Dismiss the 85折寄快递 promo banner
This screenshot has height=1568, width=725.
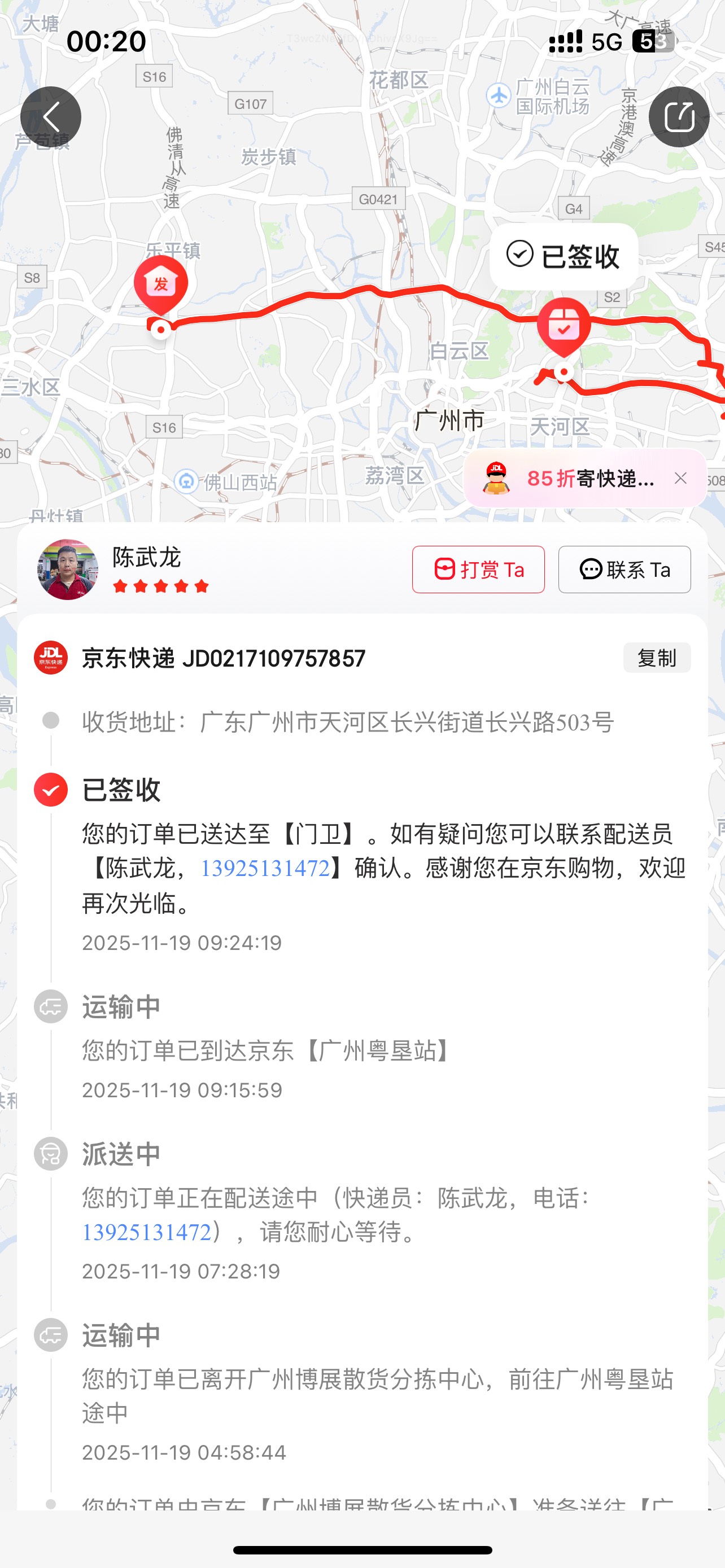(x=680, y=479)
